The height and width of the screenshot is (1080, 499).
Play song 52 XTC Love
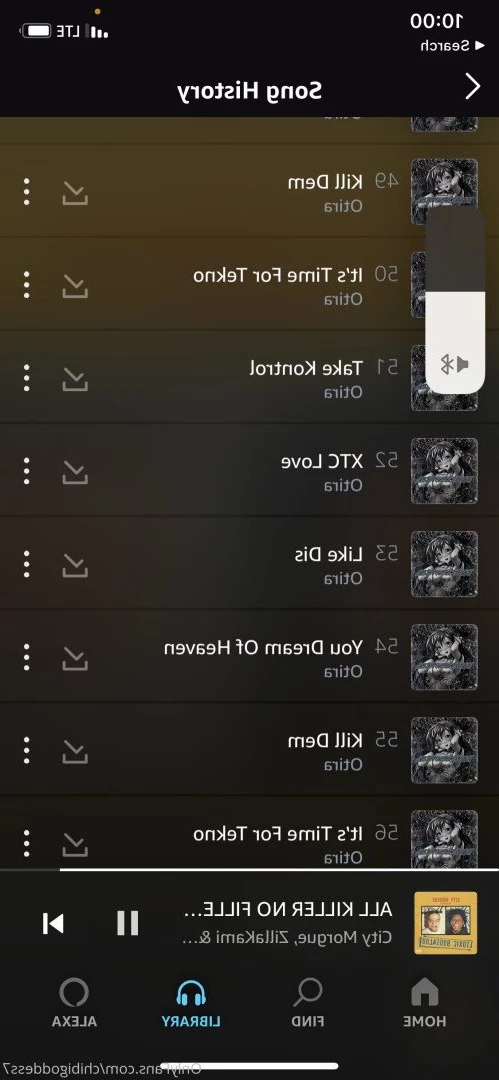click(250, 470)
